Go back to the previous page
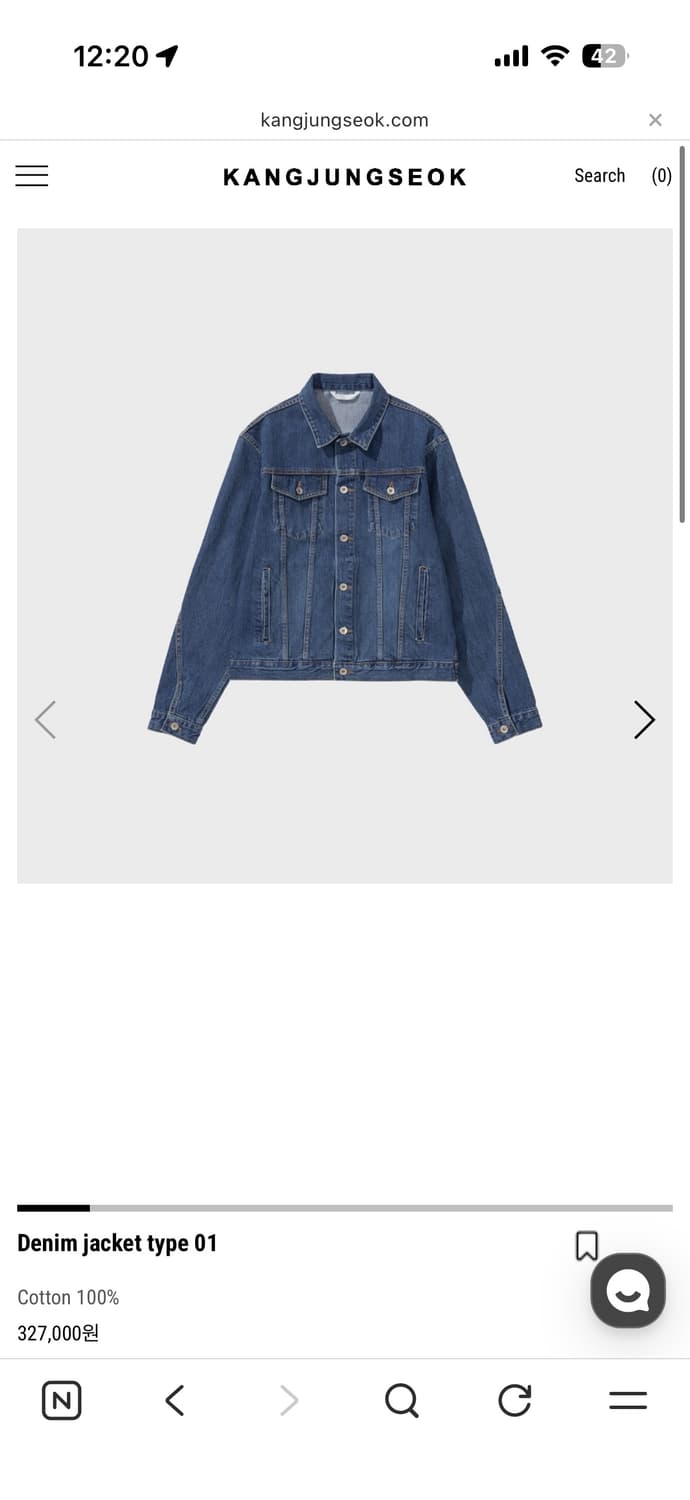Viewport: 690px width, 1500px height. coord(175,1401)
